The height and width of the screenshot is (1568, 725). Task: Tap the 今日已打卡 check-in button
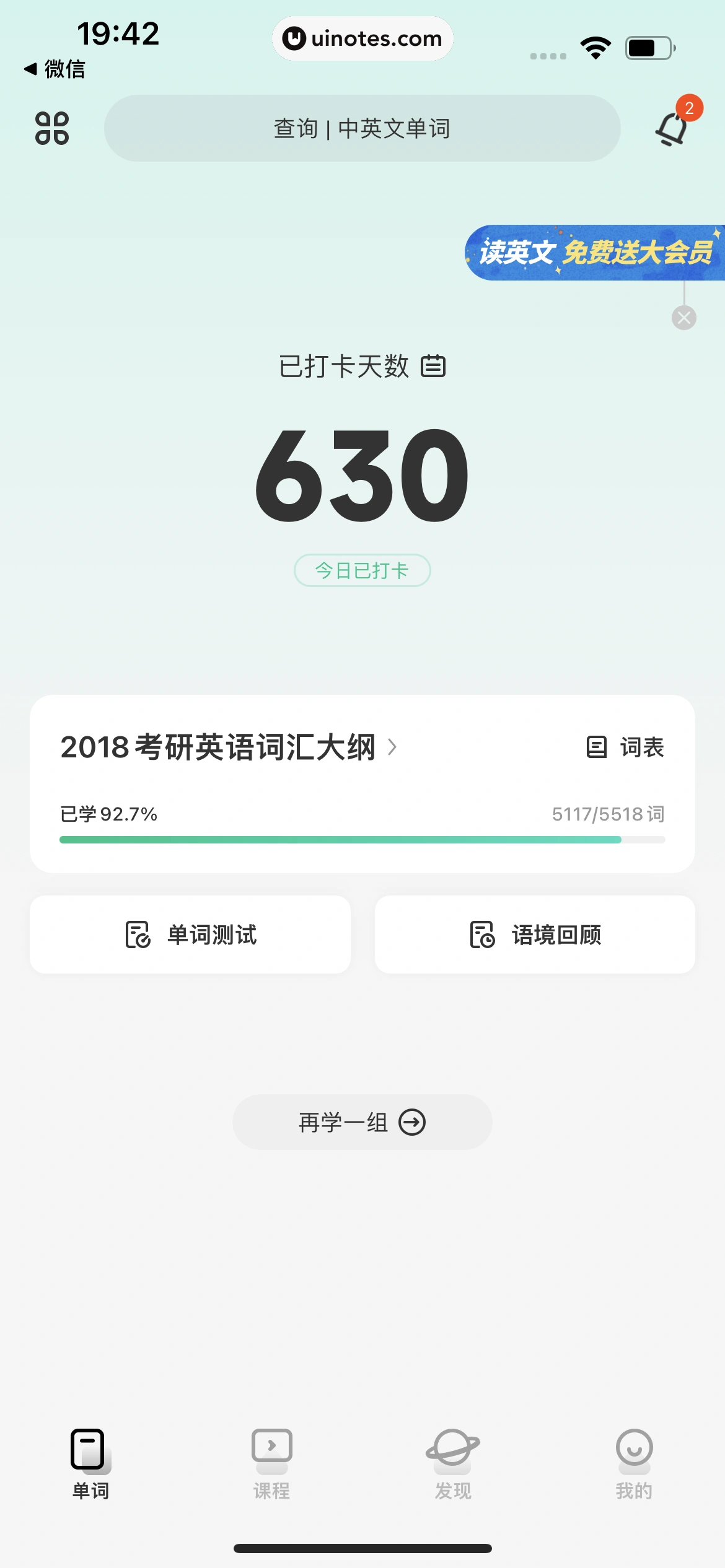pyautogui.click(x=362, y=570)
